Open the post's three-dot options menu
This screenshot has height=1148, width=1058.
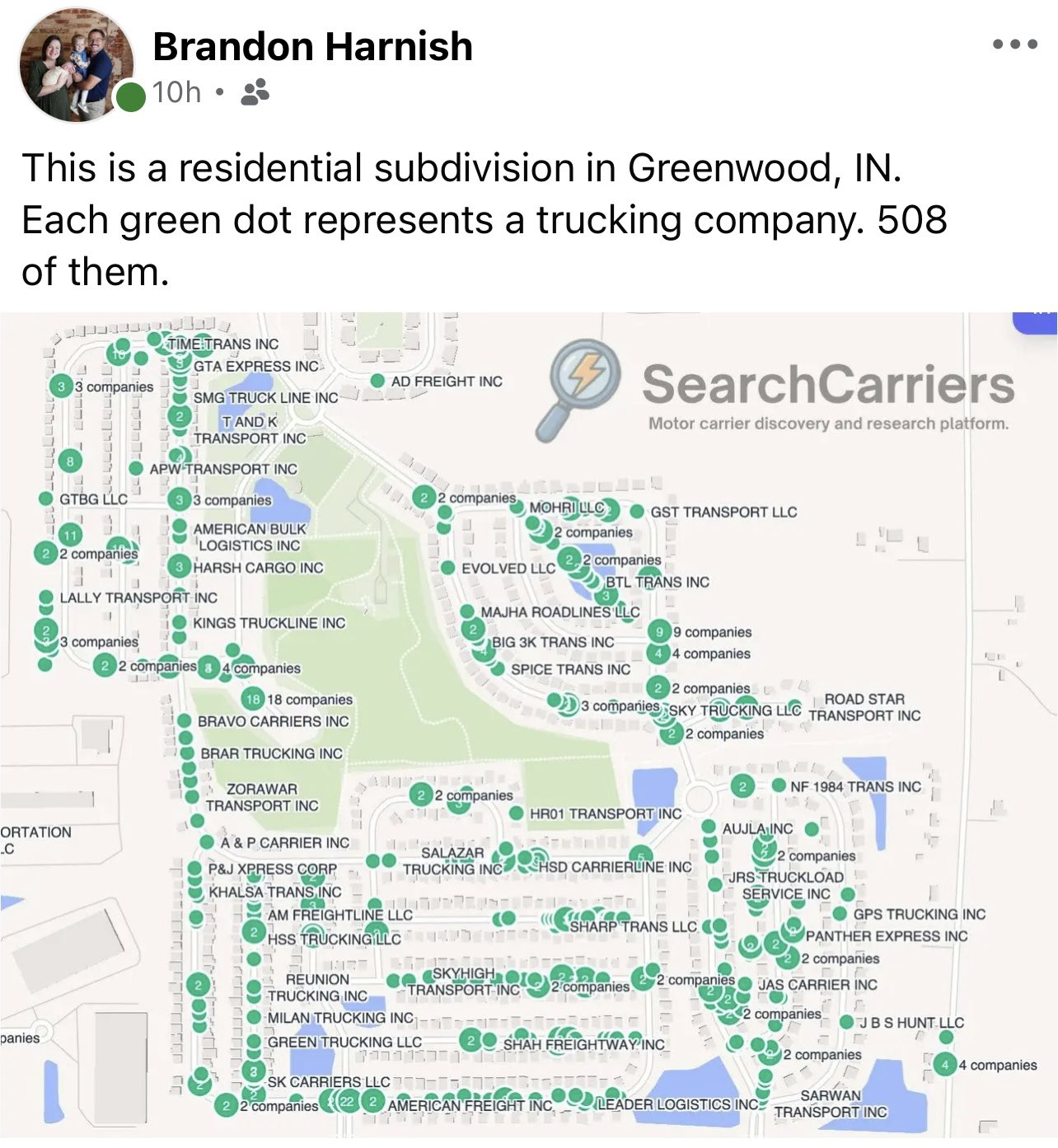(1014, 45)
